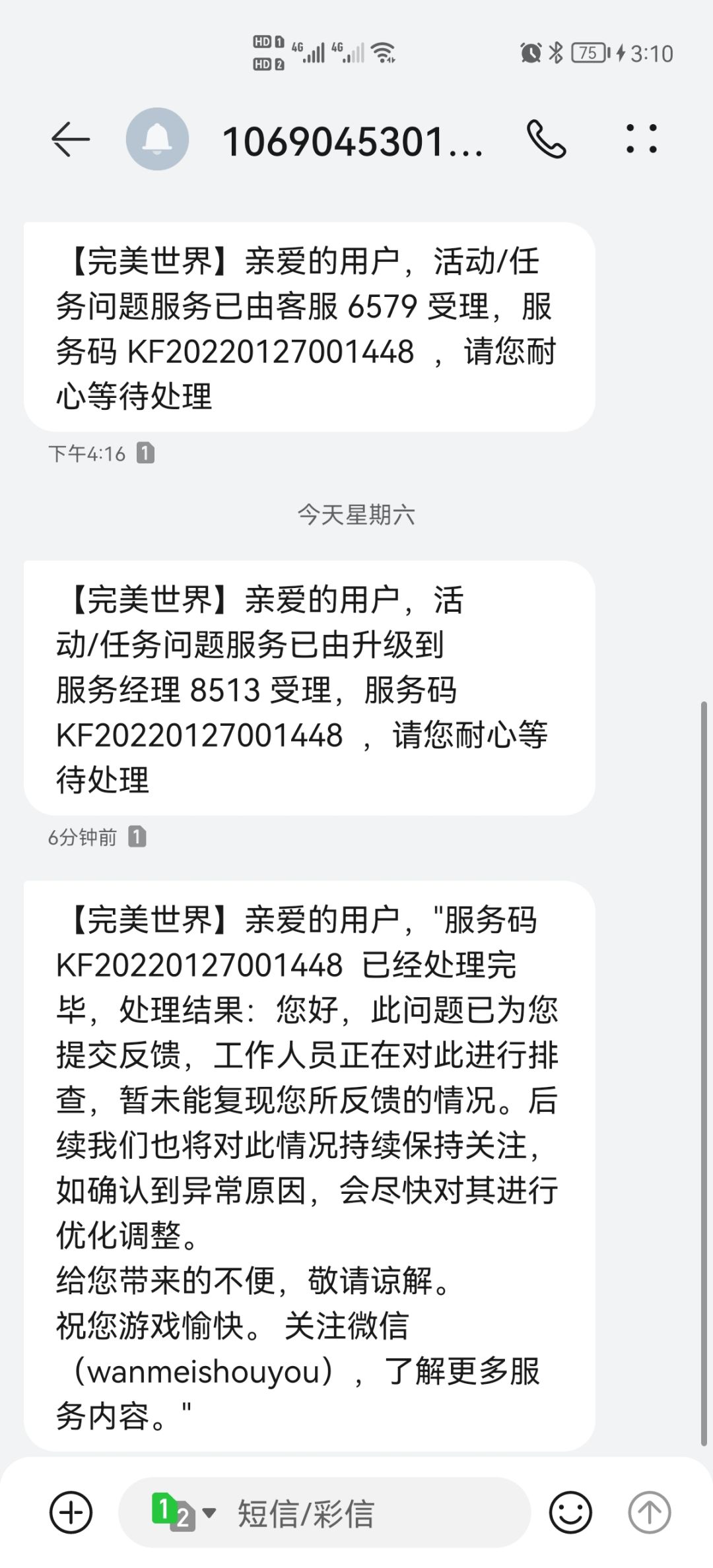Image resolution: width=713 pixels, height=1568 pixels.
Task: Switch SIM card with the 1/2 selector
Action: click(183, 1511)
